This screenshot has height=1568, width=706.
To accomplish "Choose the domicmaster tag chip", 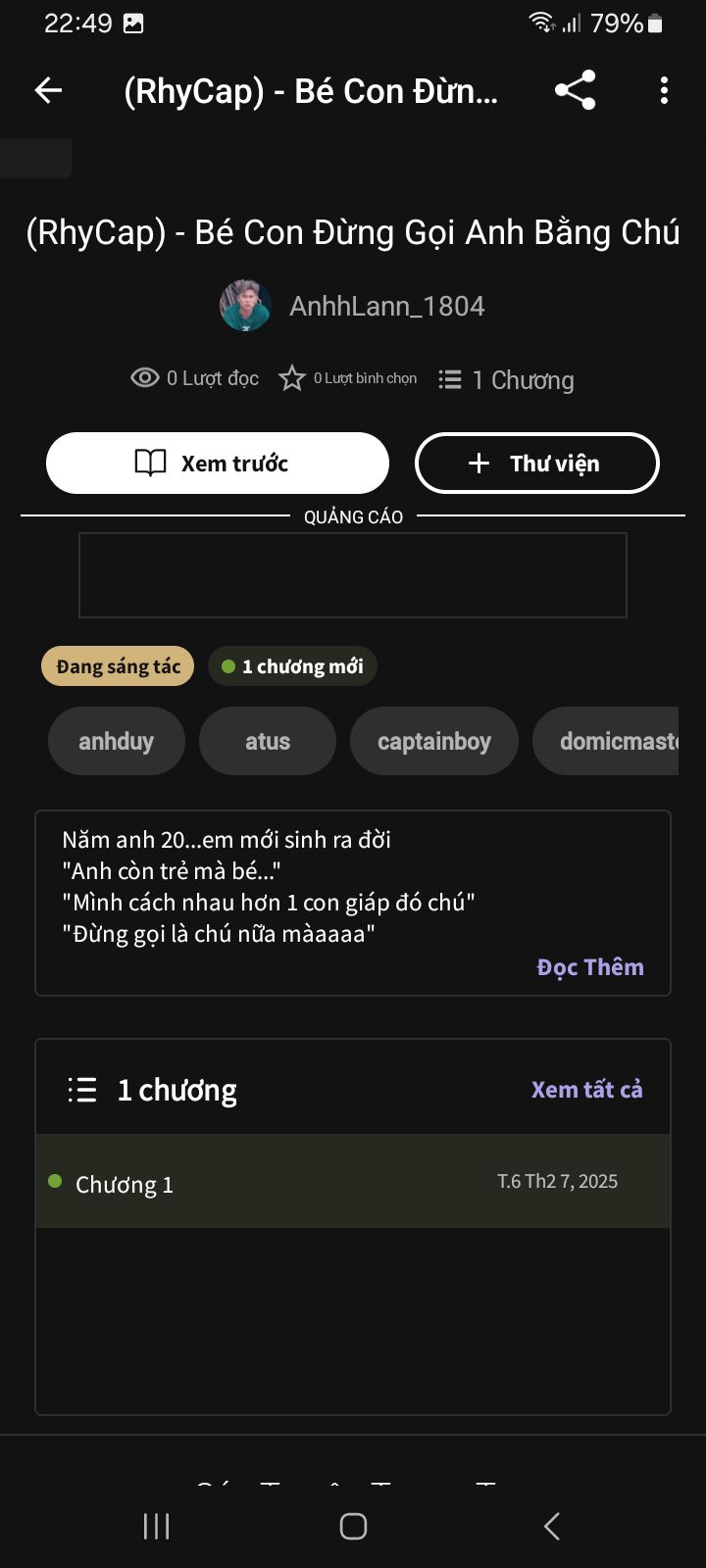I will [606, 741].
